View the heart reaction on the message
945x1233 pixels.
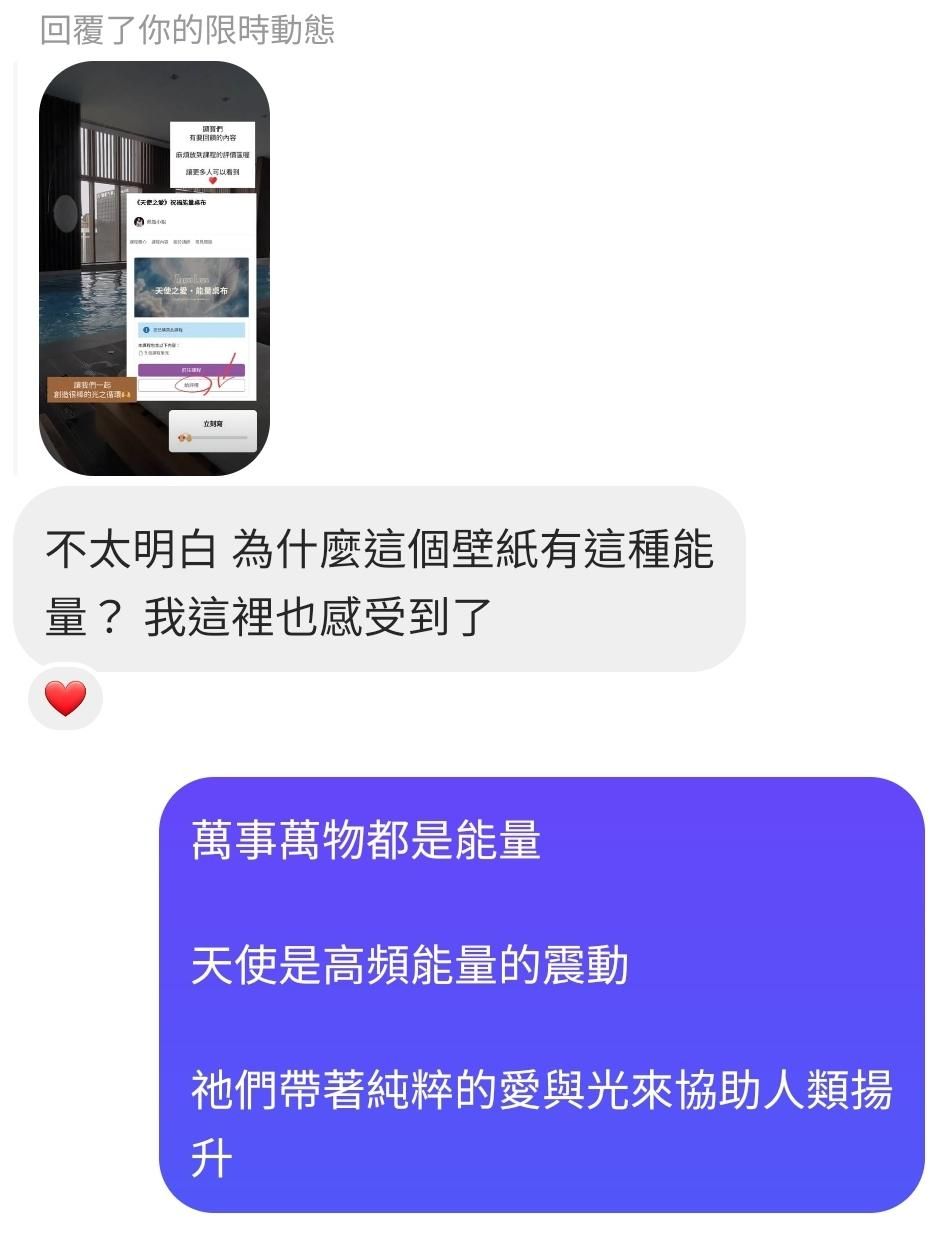(x=66, y=698)
